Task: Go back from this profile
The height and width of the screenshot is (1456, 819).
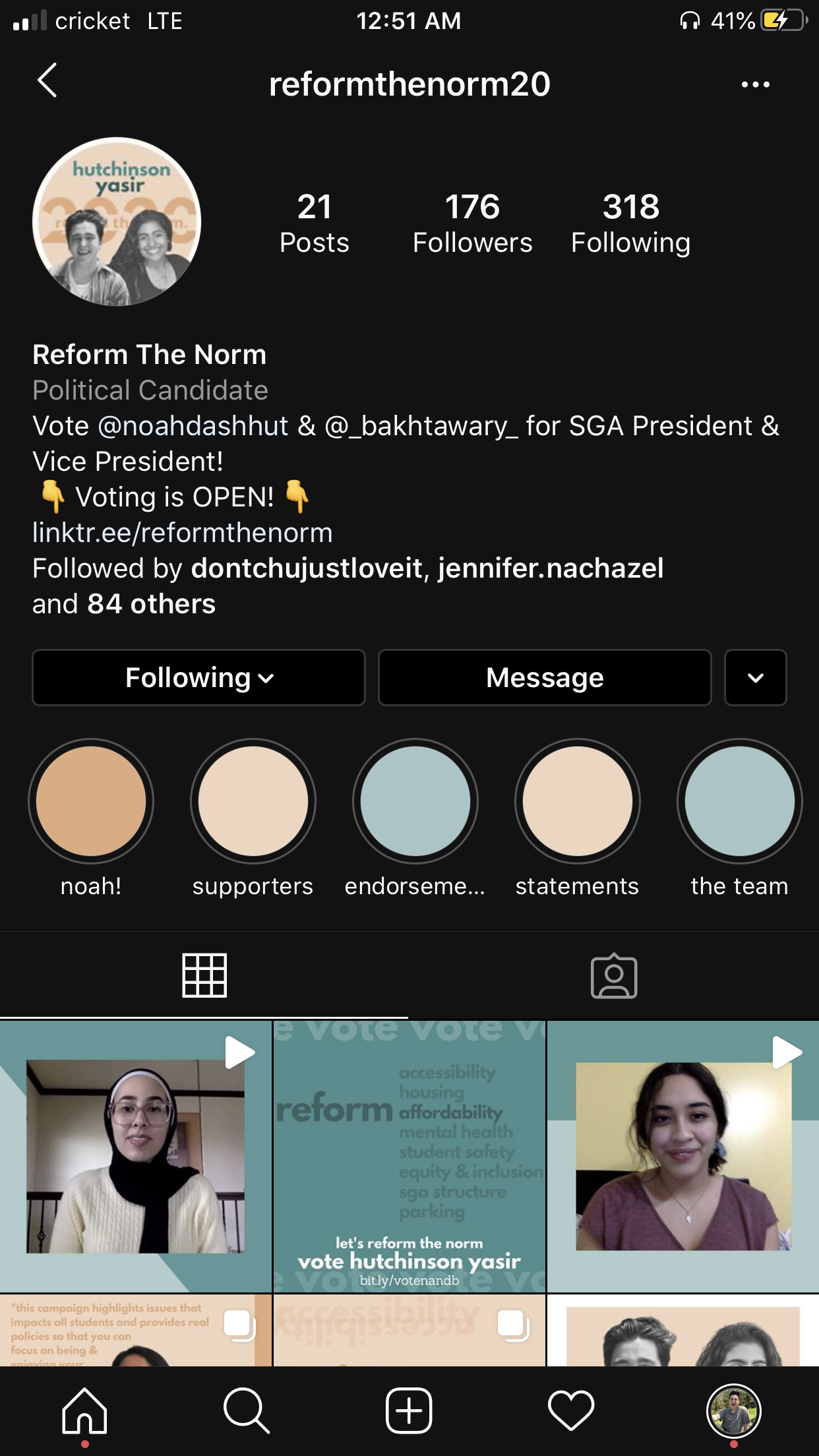Action: pos(47,82)
